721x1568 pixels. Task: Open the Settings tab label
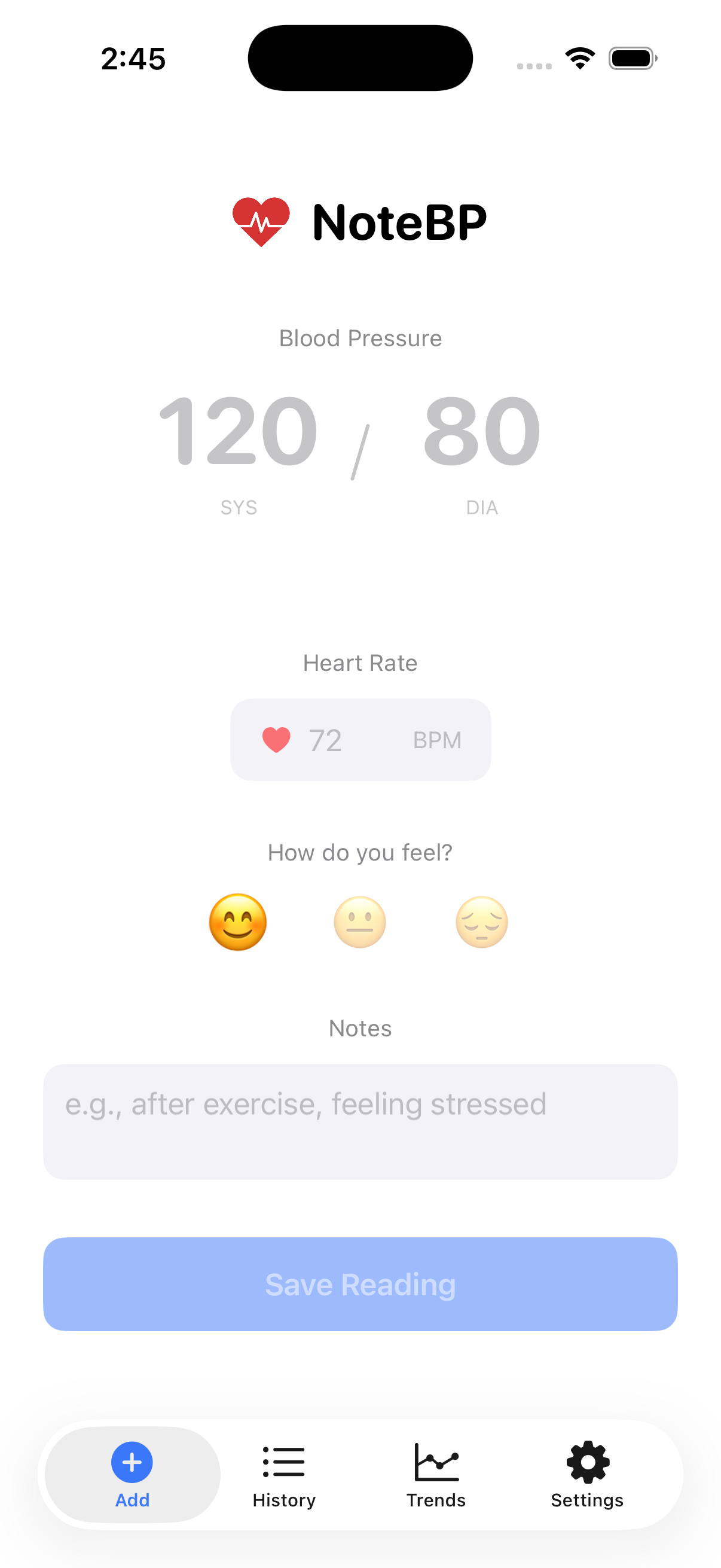point(587,1500)
